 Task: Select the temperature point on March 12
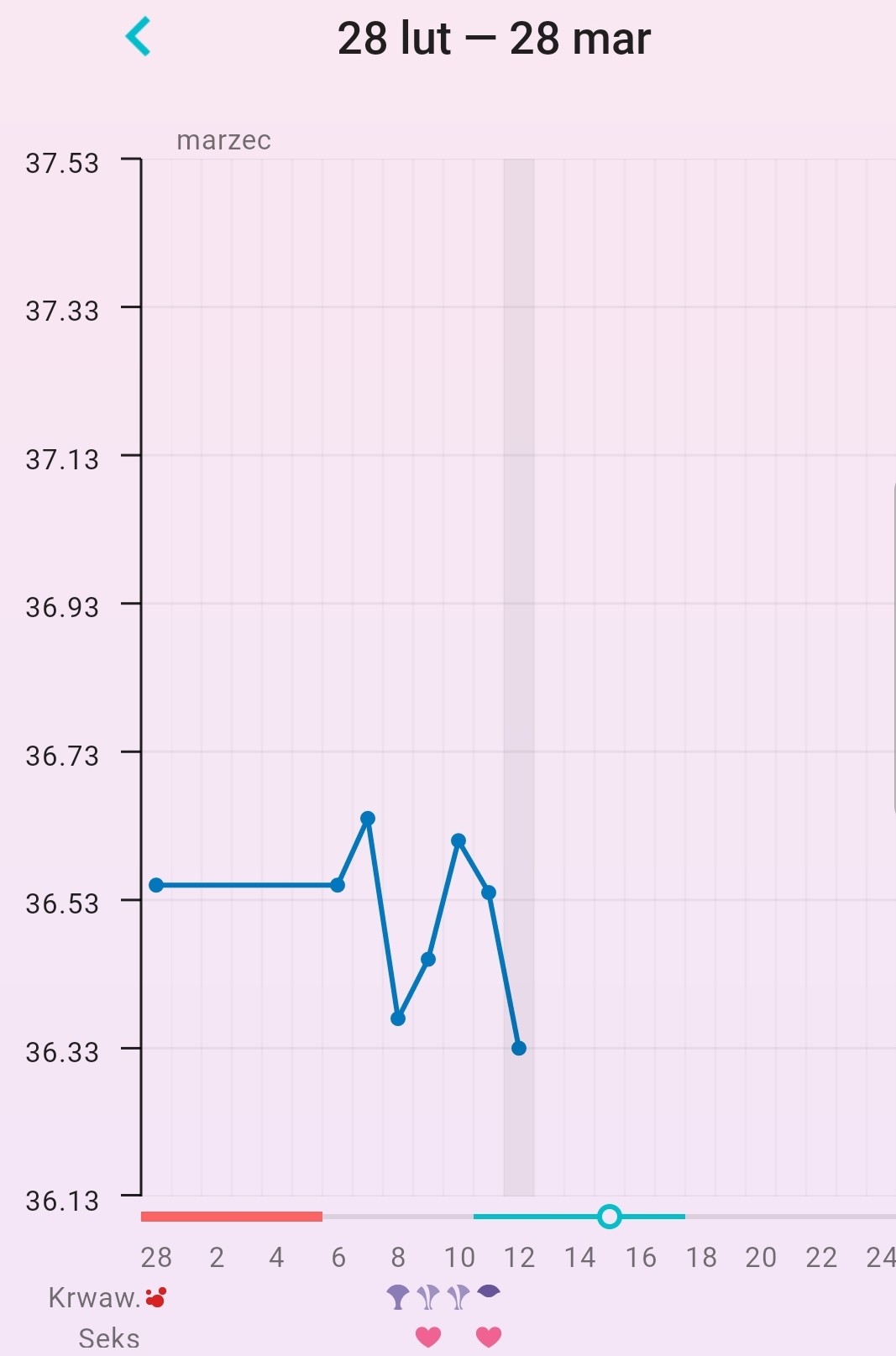point(519,1048)
